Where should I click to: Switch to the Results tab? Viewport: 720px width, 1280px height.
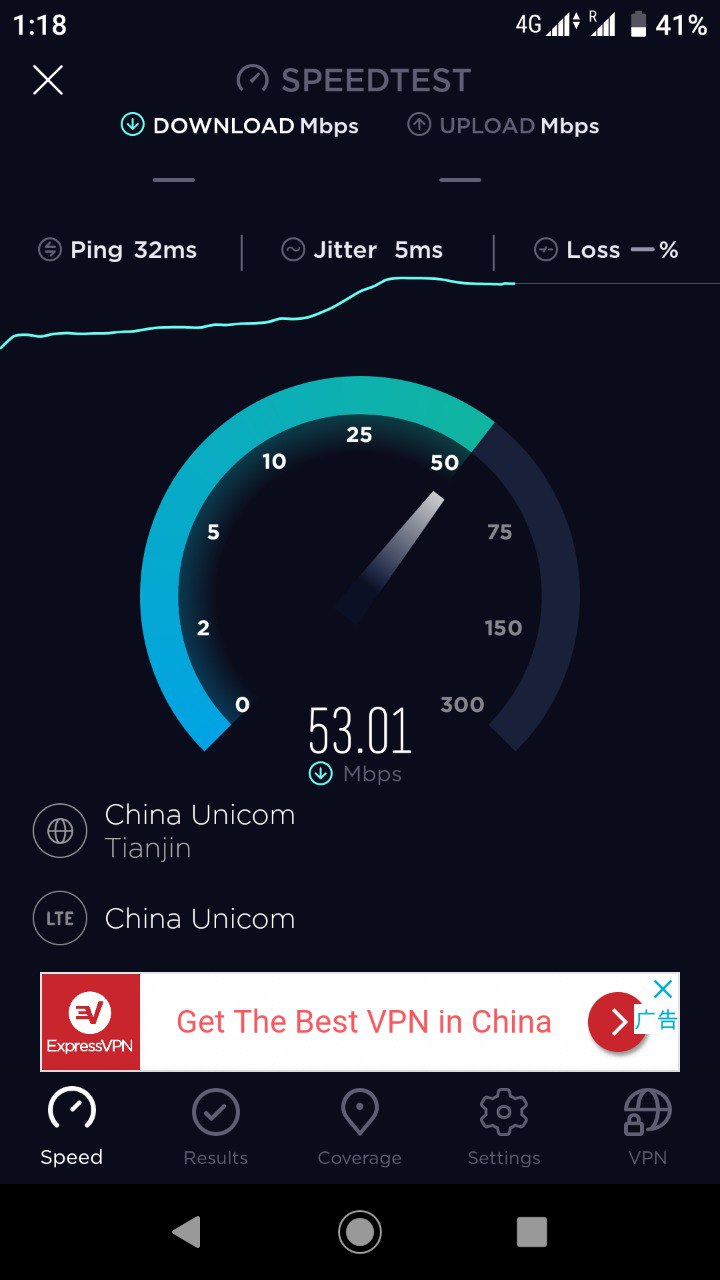(x=216, y=1127)
